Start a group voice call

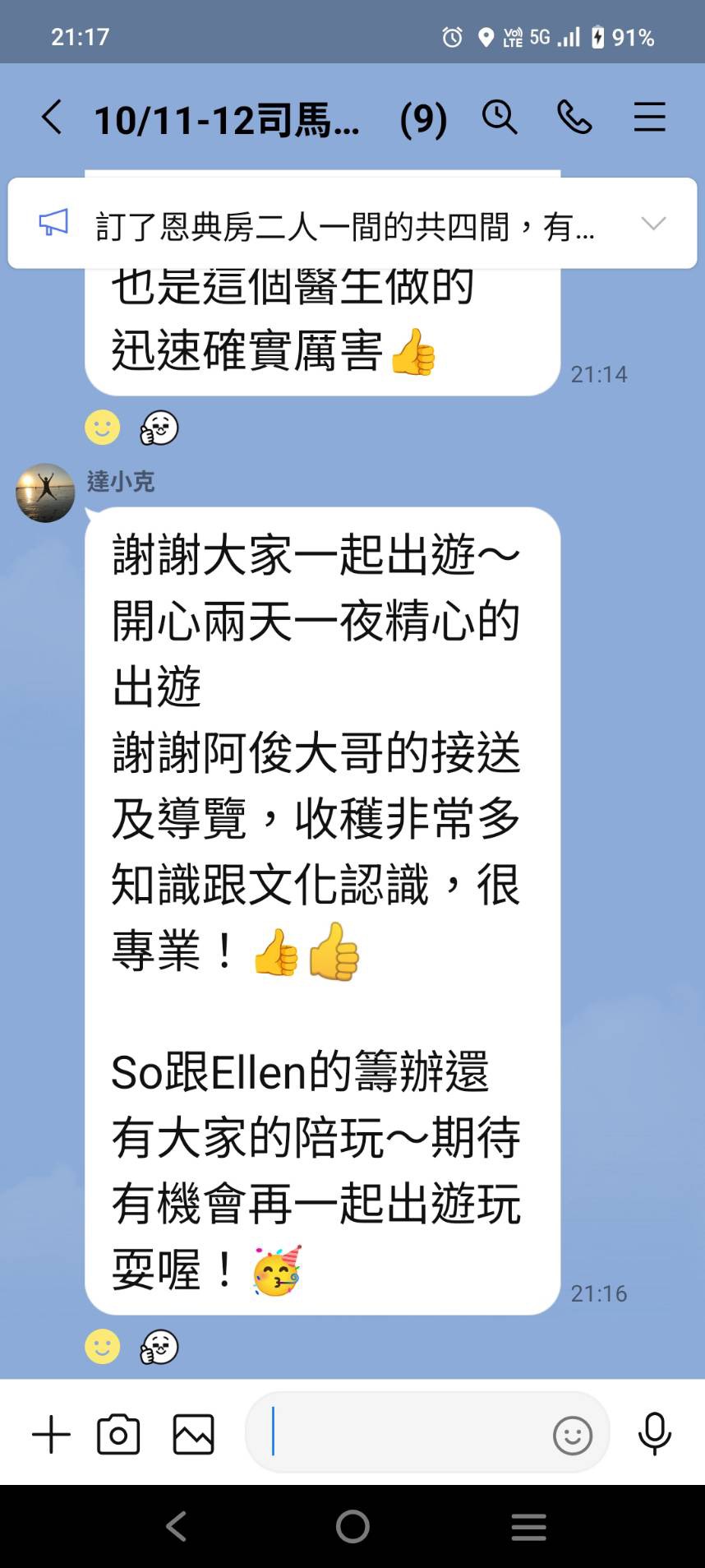point(574,118)
